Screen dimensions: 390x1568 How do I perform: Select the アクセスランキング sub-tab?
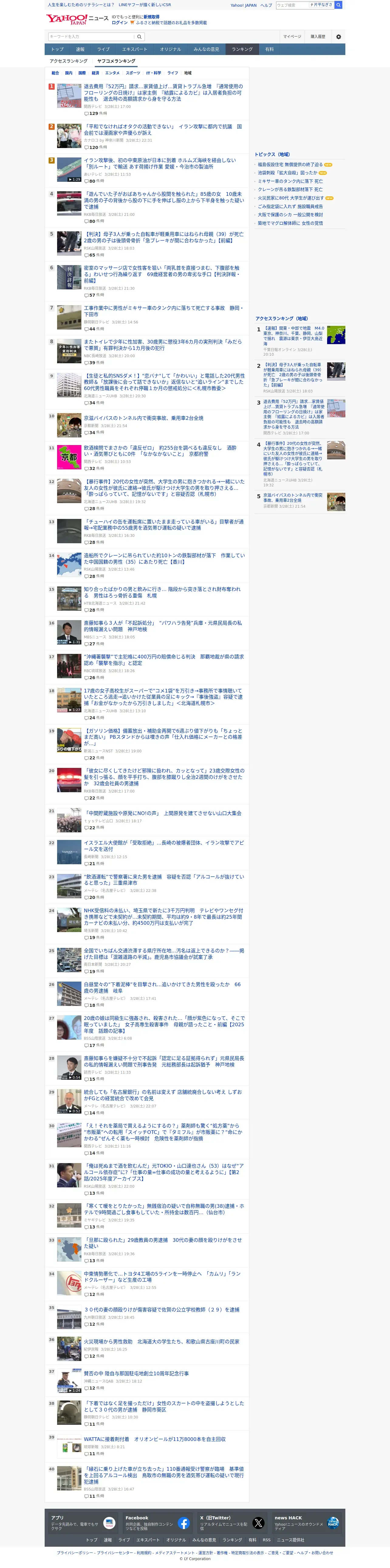(x=69, y=61)
